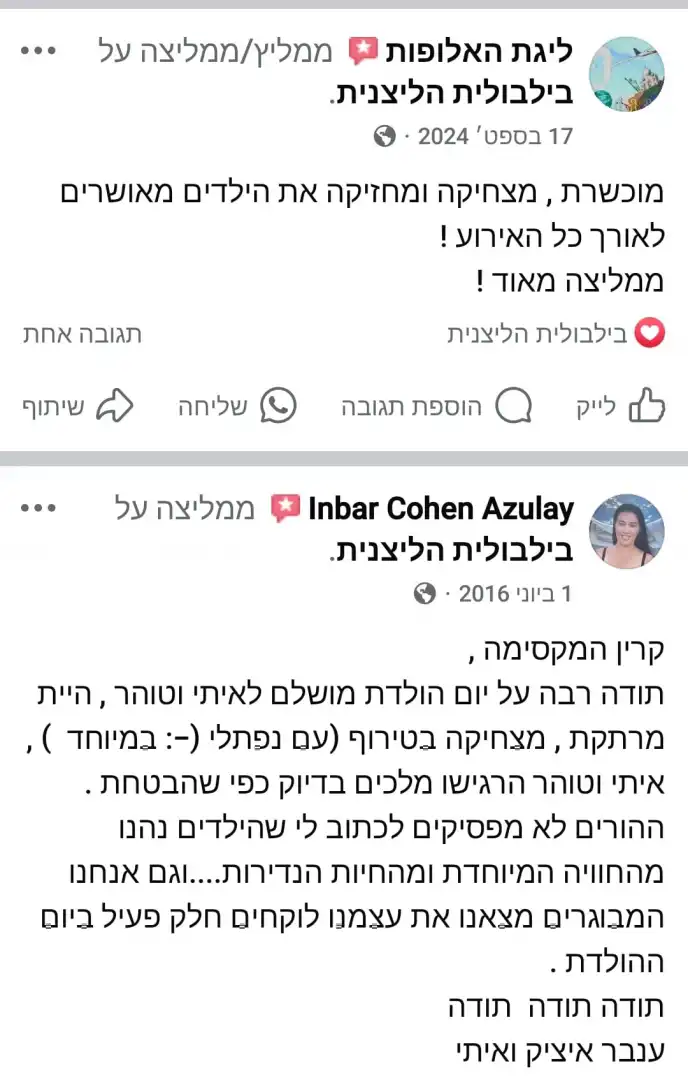Add a comment via הוספת תגובה

[436, 406]
